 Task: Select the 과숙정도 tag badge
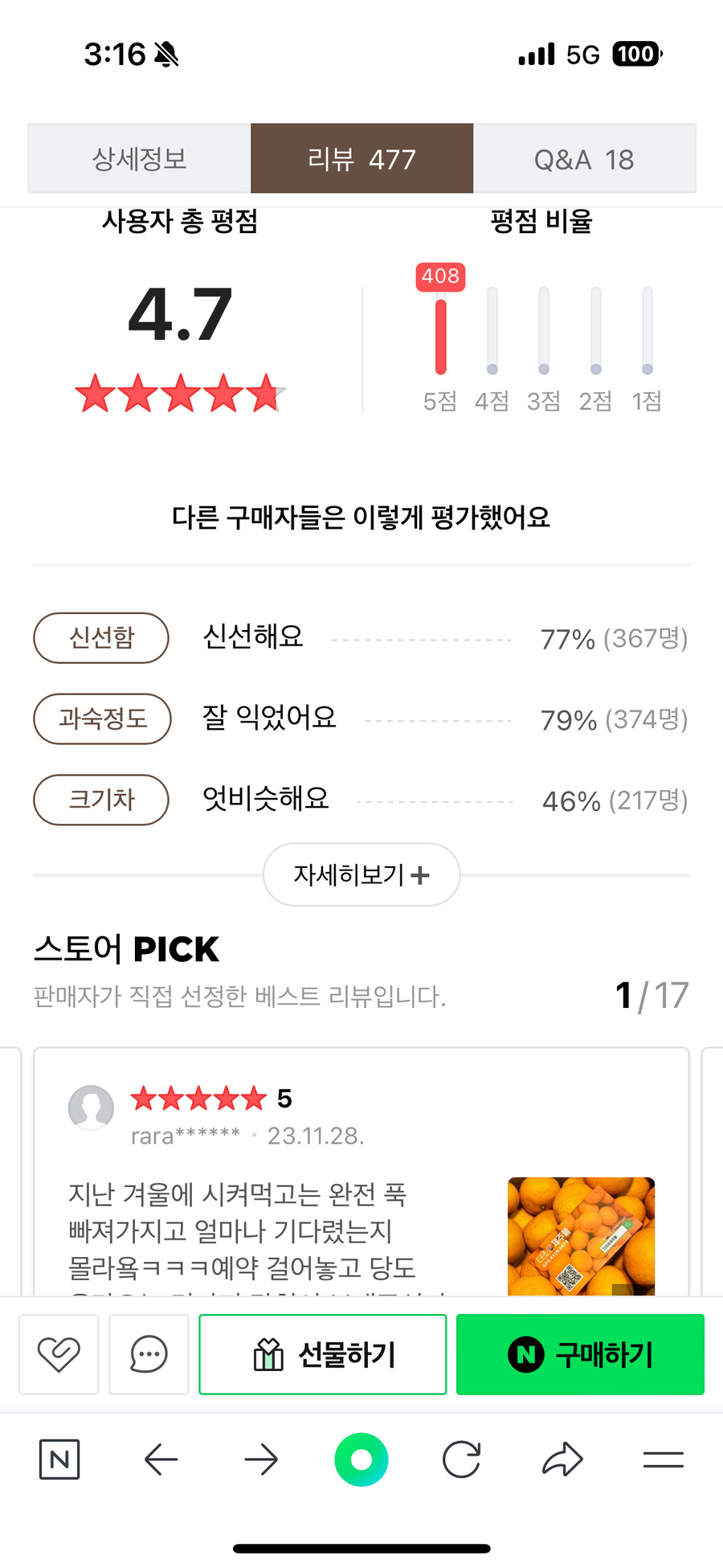(x=102, y=719)
